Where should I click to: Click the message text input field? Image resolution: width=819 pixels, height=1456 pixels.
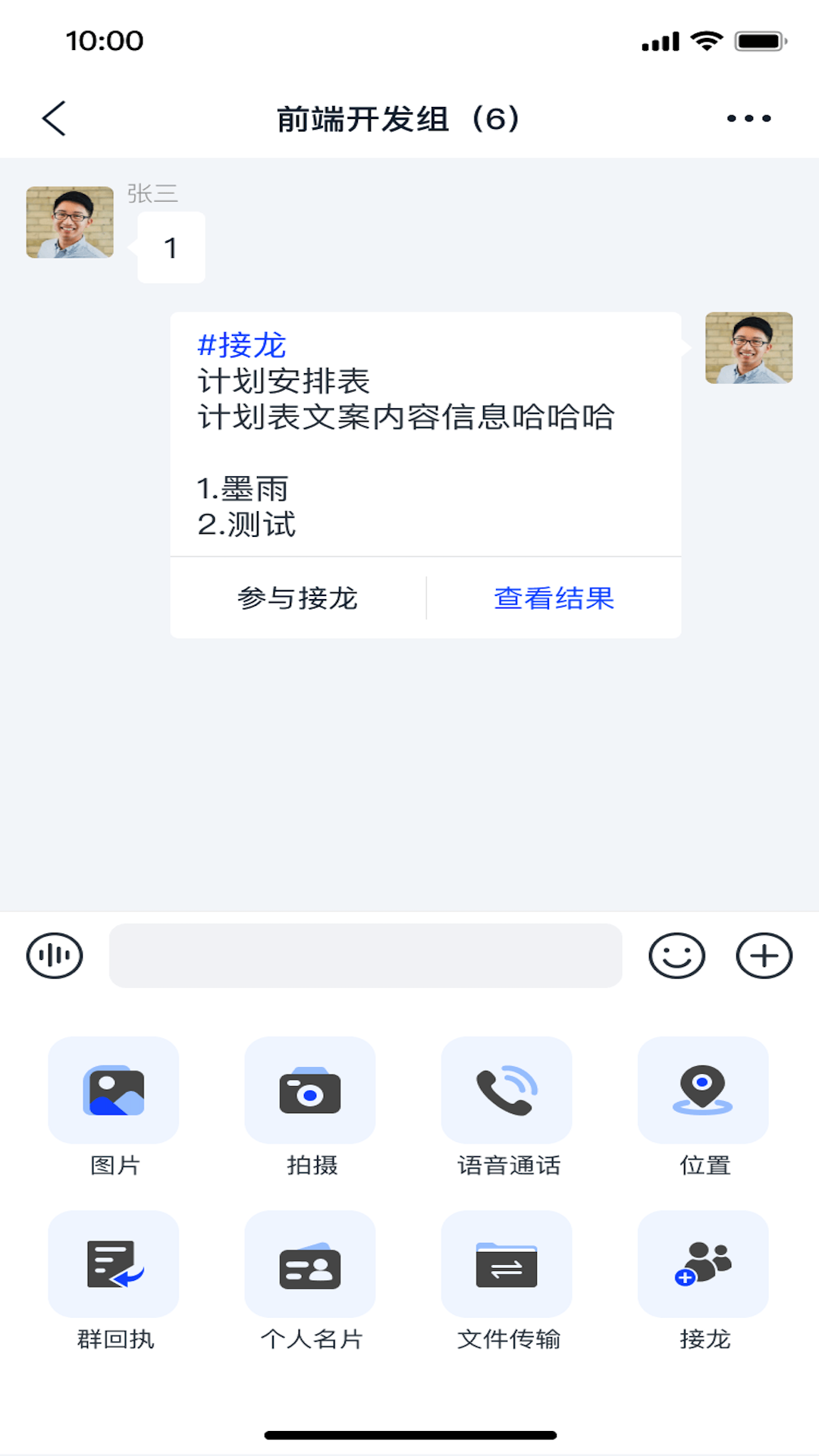pos(366,955)
